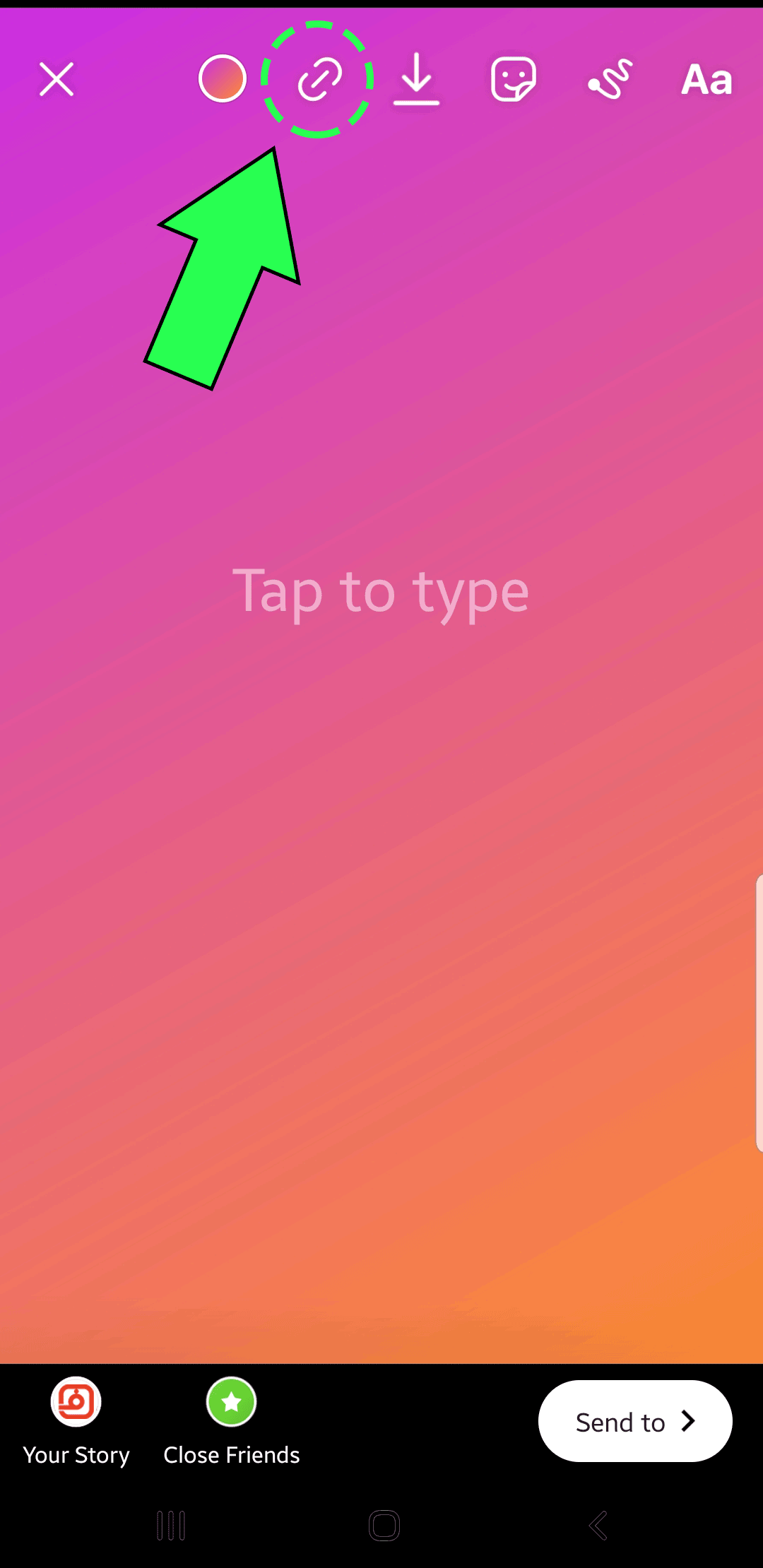Image resolution: width=763 pixels, height=1568 pixels.
Task: Close the story editor
Action: tap(57, 79)
